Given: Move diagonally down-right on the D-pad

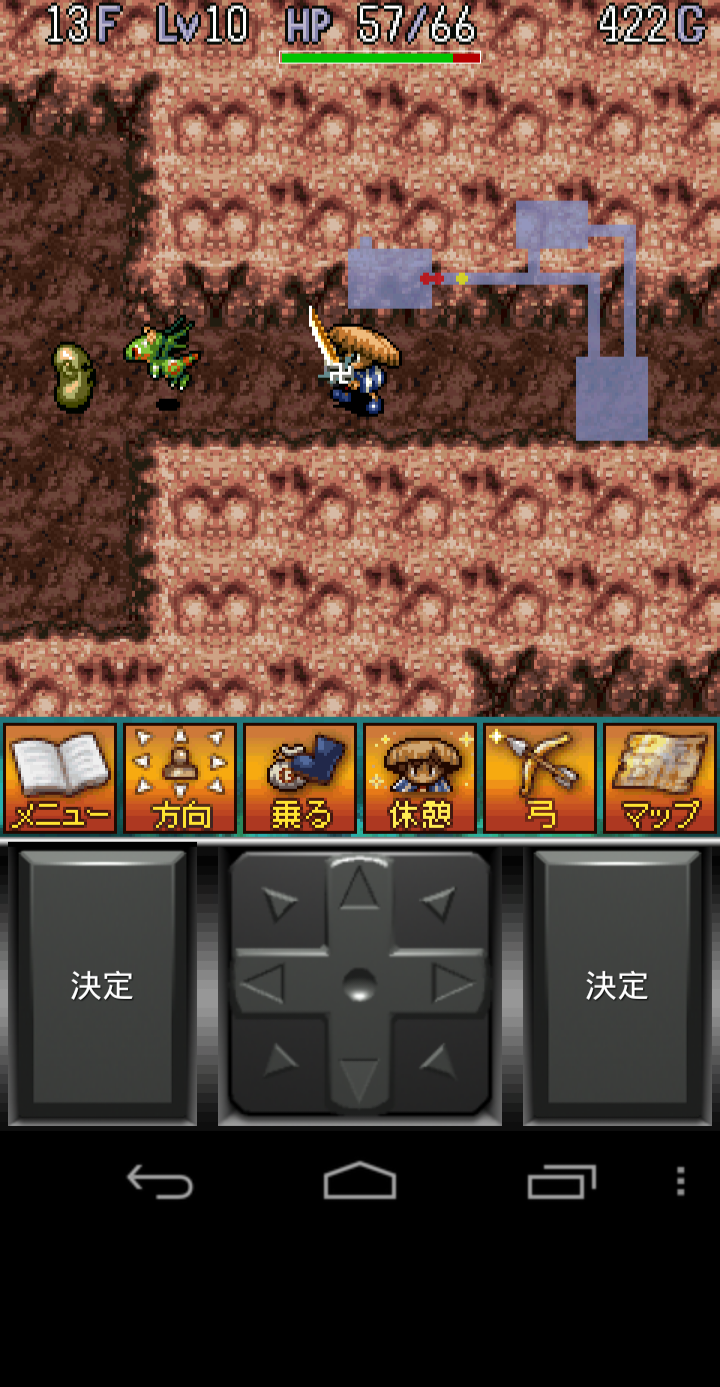Looking at the screenshot, I should coord(438,1062).
